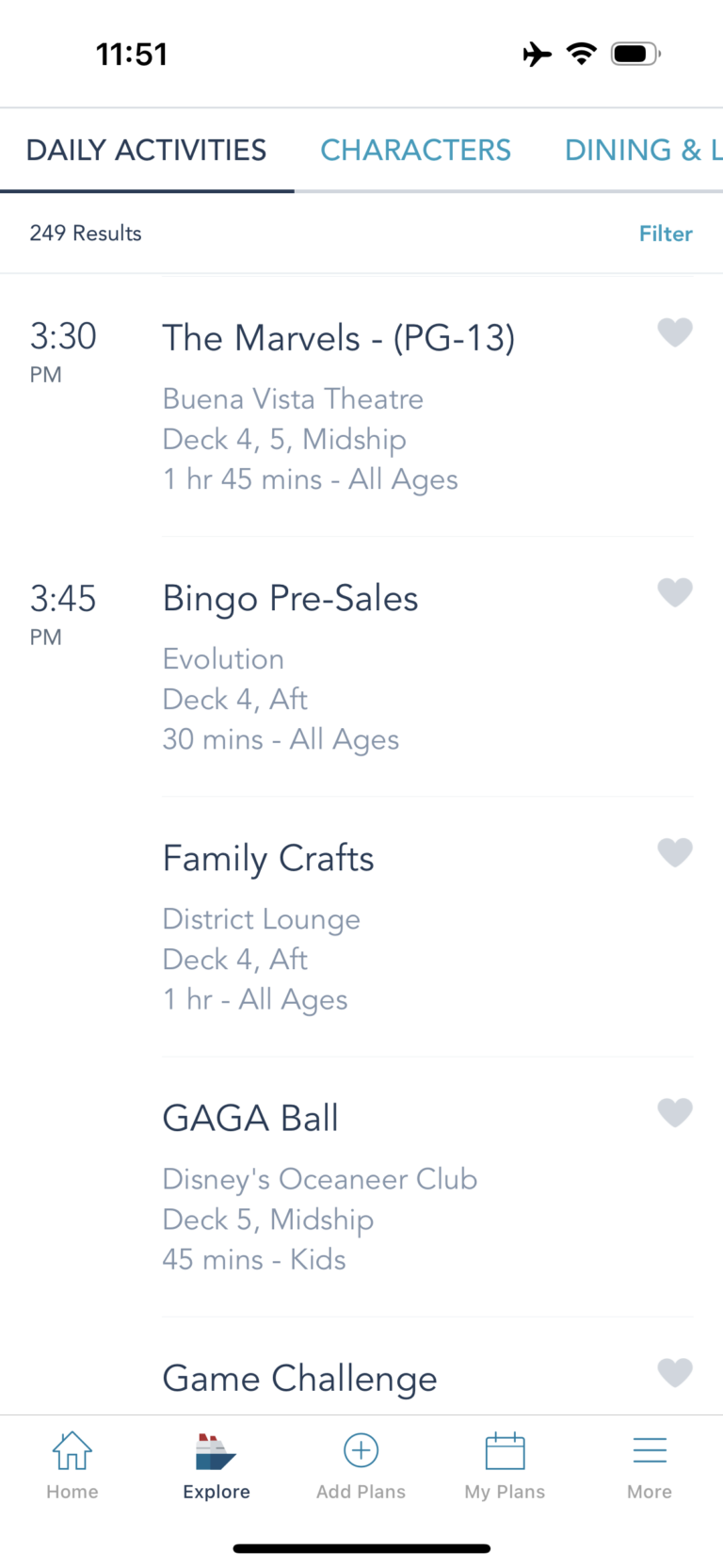723x1568 pixels.
Task: Select the Daily Activities tab
Action: coord(146,150)
